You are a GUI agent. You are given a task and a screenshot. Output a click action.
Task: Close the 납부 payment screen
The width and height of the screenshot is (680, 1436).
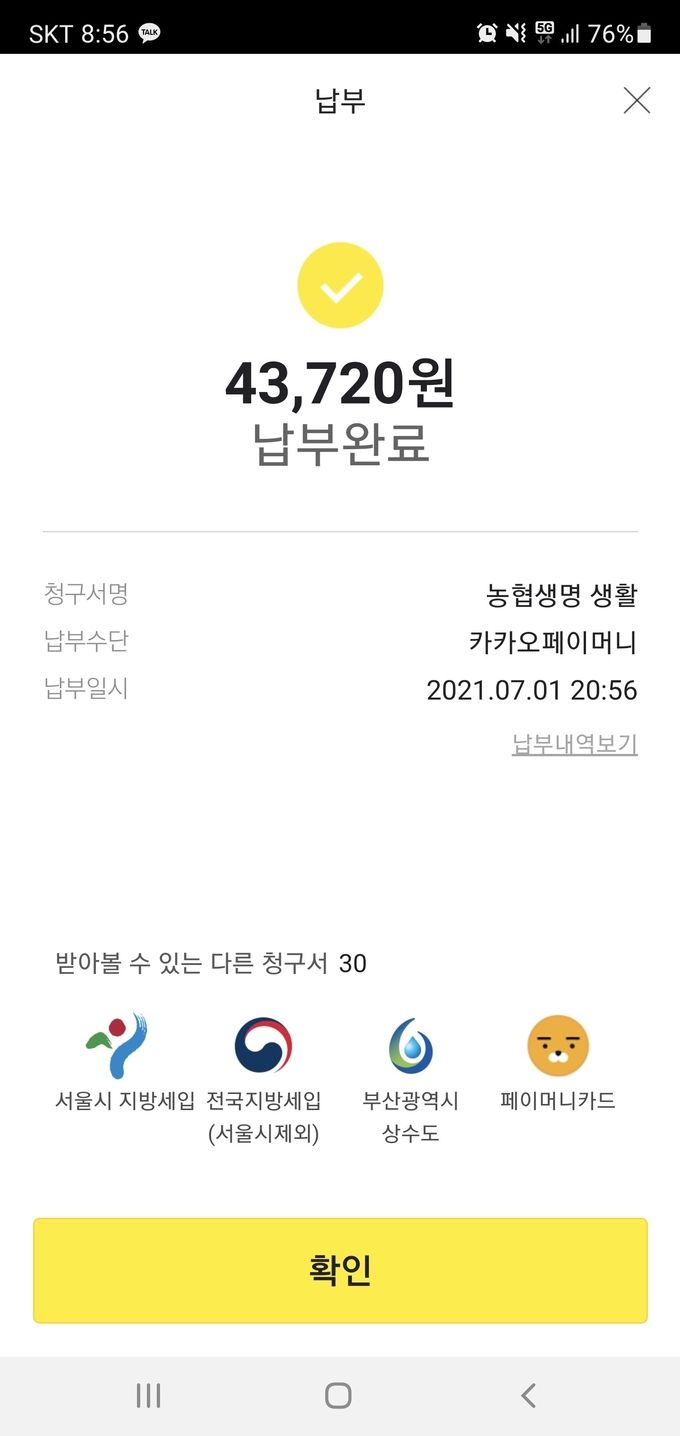pos(636,101)
